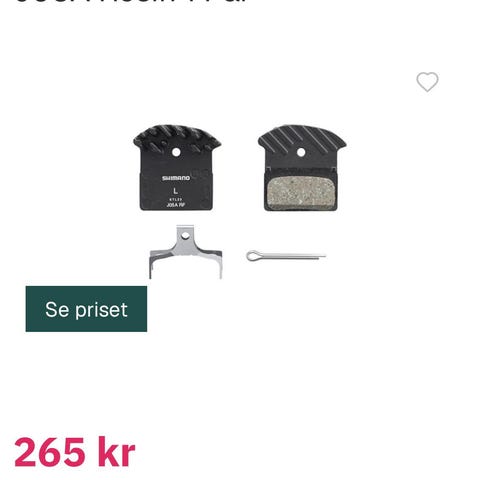Tap the Se priset button
Image resolution: width=480 pixels, height=480 pixels.
pyautogui.click(x=86, y=309)
